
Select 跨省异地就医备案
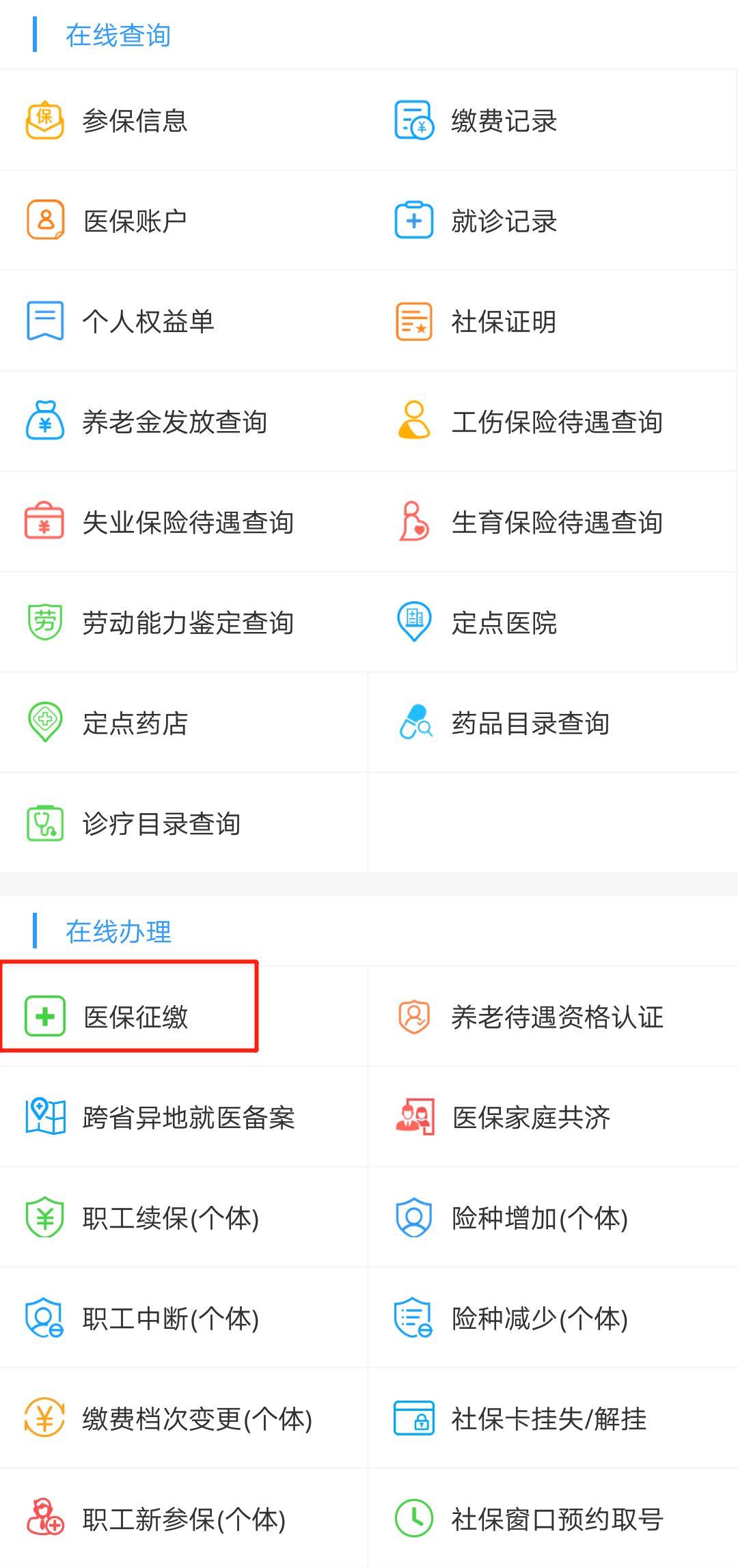coord(188,1117)
